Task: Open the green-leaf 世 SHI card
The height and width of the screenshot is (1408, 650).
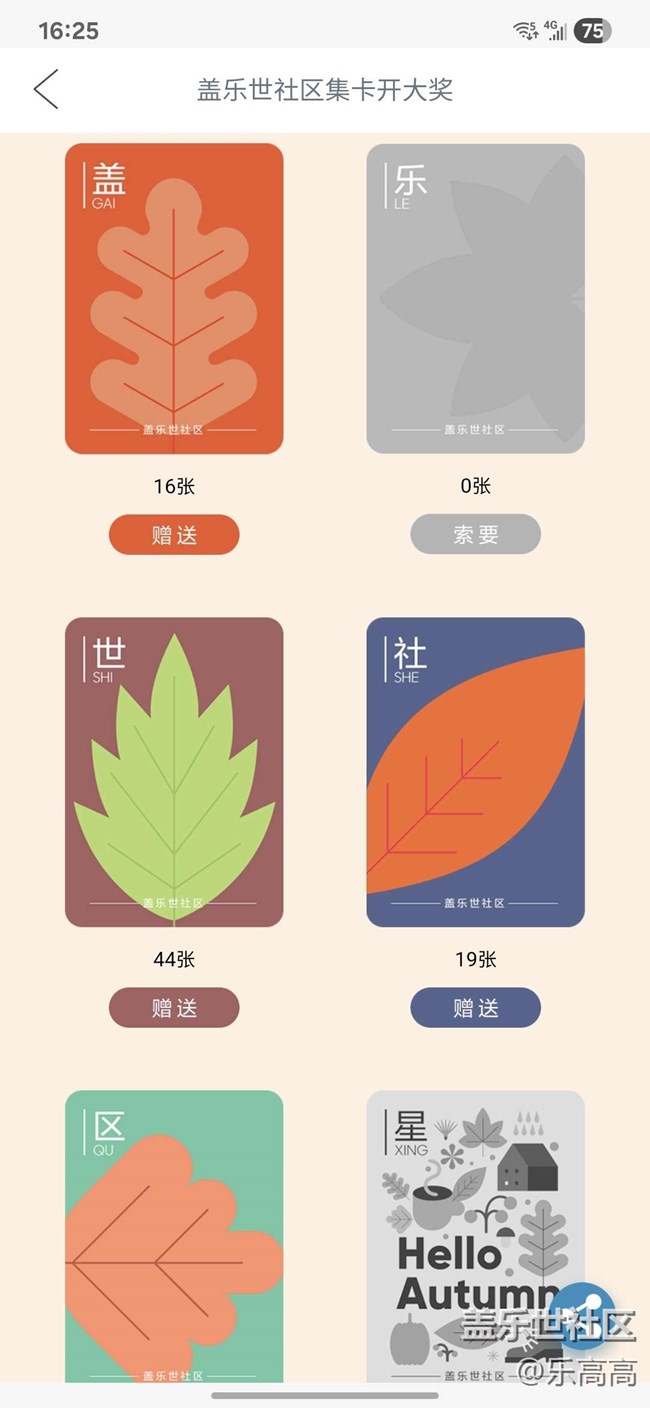Action: [x=174, y=771]
